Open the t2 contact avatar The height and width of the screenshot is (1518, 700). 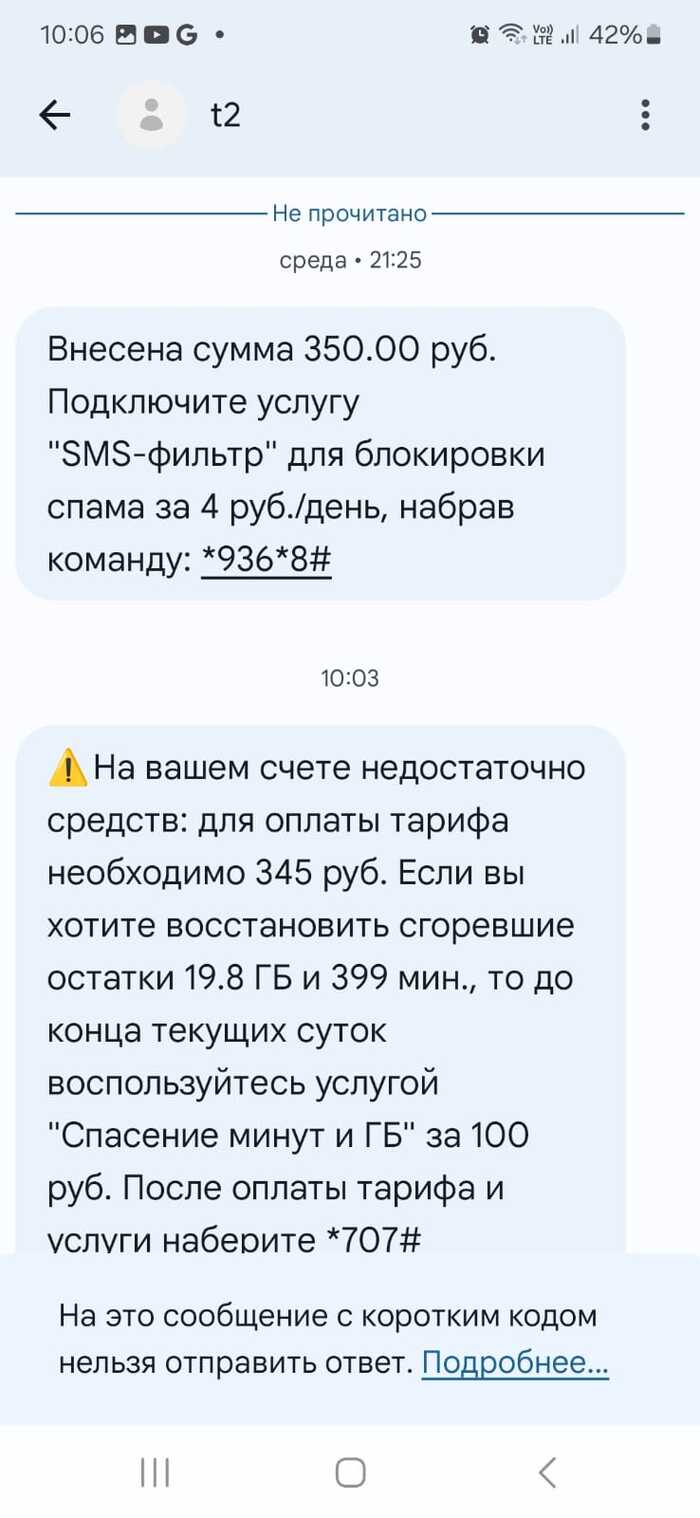[151, 116]
